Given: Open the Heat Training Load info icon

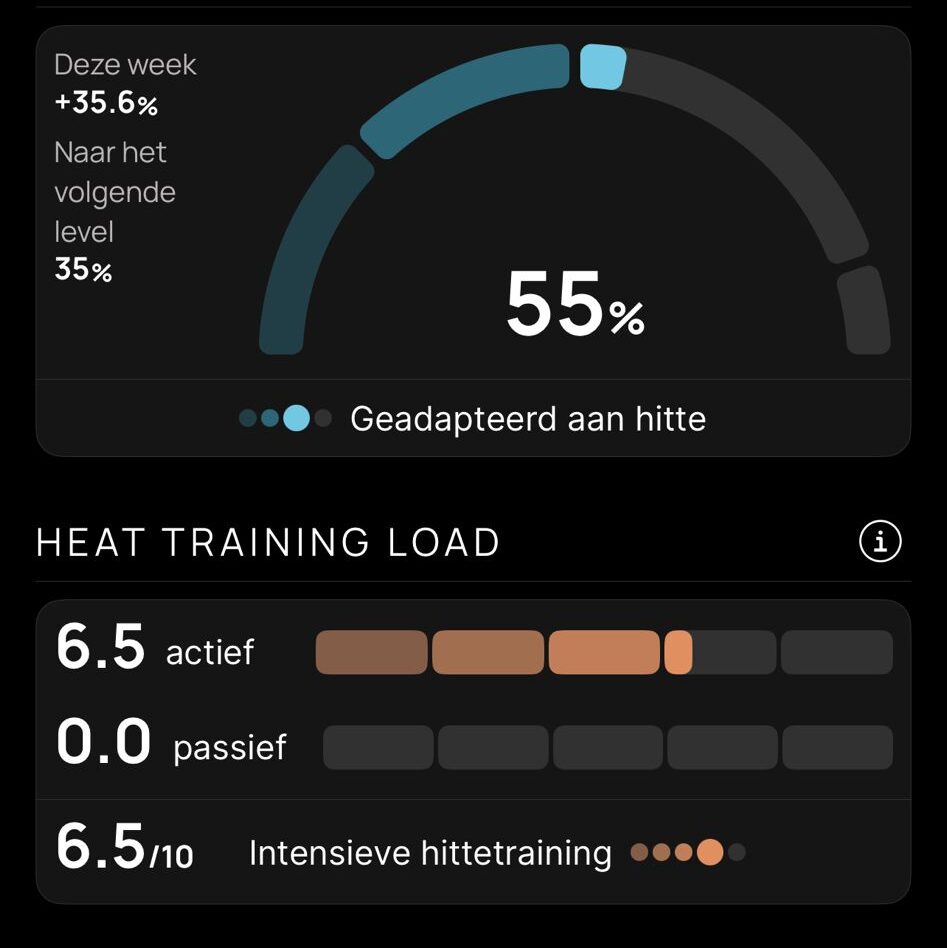Looking at the screenshot, I should click(x=880, y=542).
